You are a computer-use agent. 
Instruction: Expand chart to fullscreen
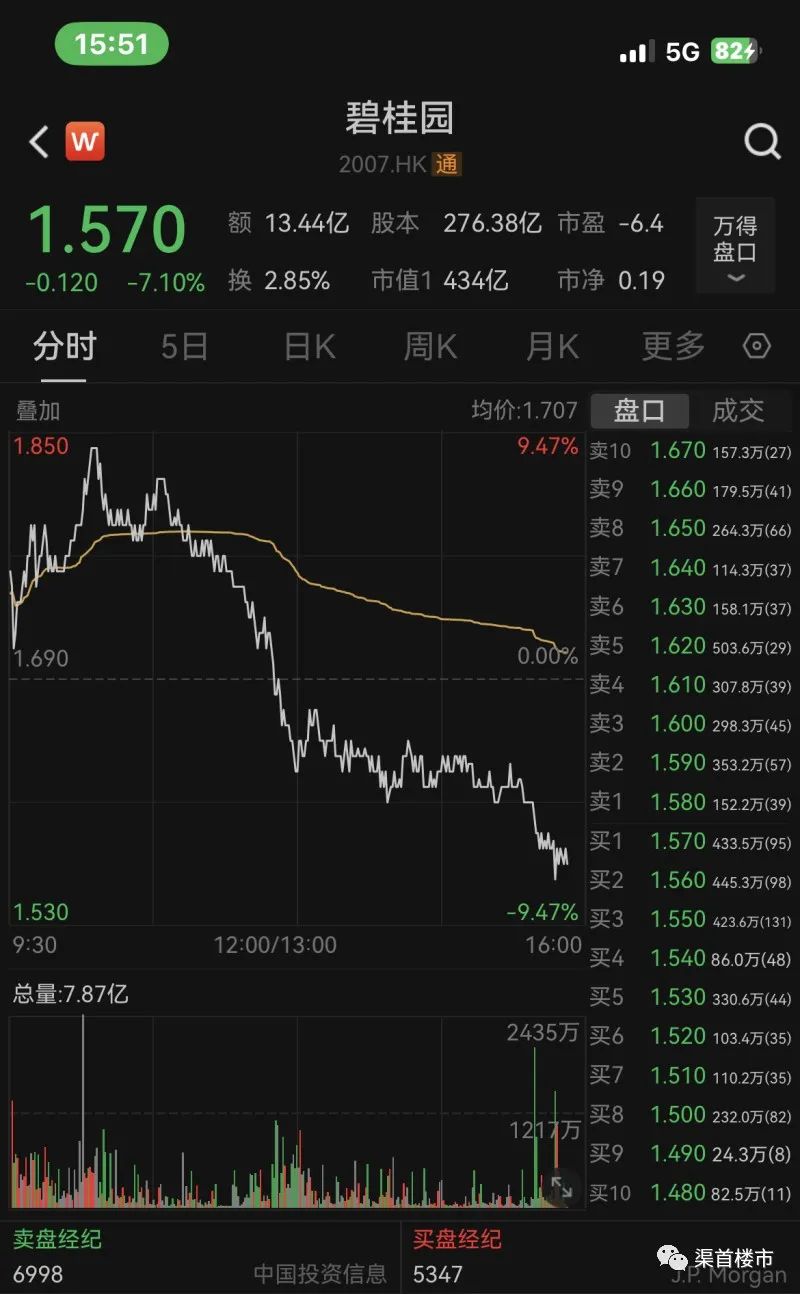[562, 1187]
